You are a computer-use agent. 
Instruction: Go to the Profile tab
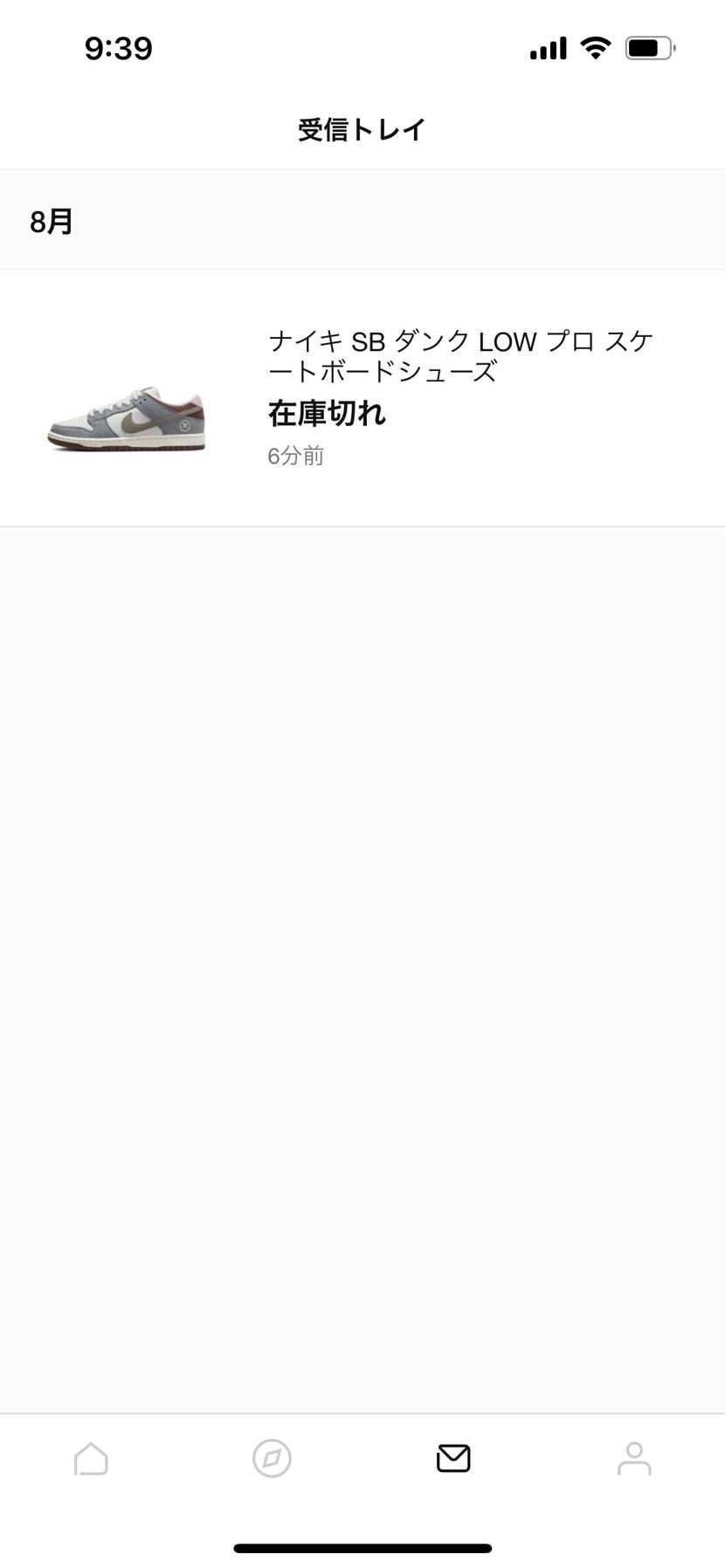click(634, 1459)
